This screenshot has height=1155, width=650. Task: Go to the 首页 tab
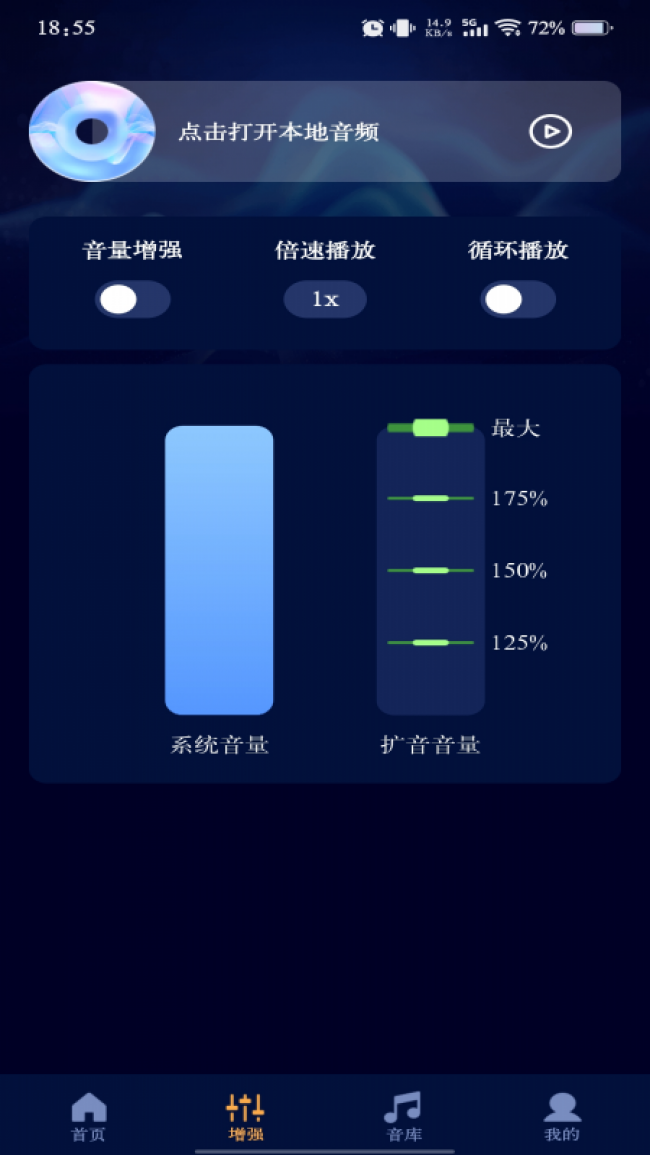click(88, 1115)
